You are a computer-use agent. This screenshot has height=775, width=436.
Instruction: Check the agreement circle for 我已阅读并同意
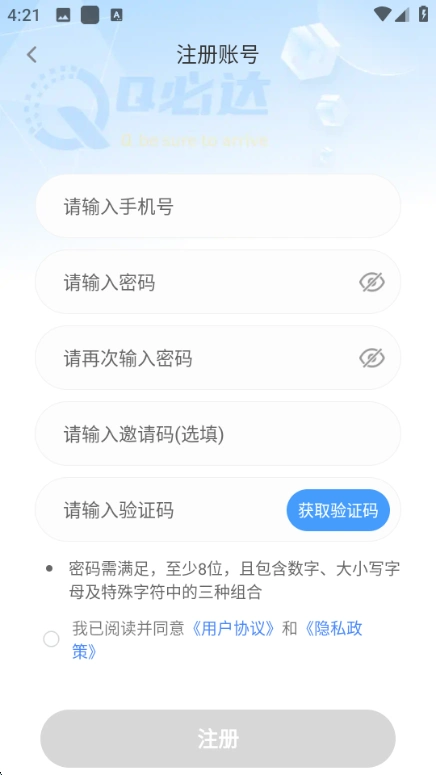[51, 639]
